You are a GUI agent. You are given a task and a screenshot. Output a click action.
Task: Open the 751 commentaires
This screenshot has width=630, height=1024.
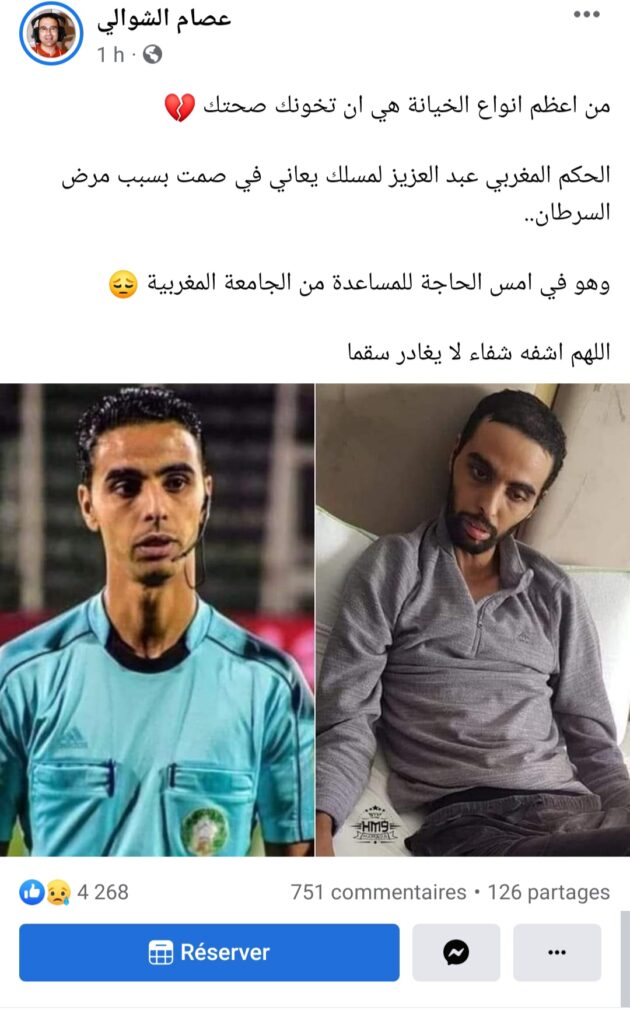[378, 892]
